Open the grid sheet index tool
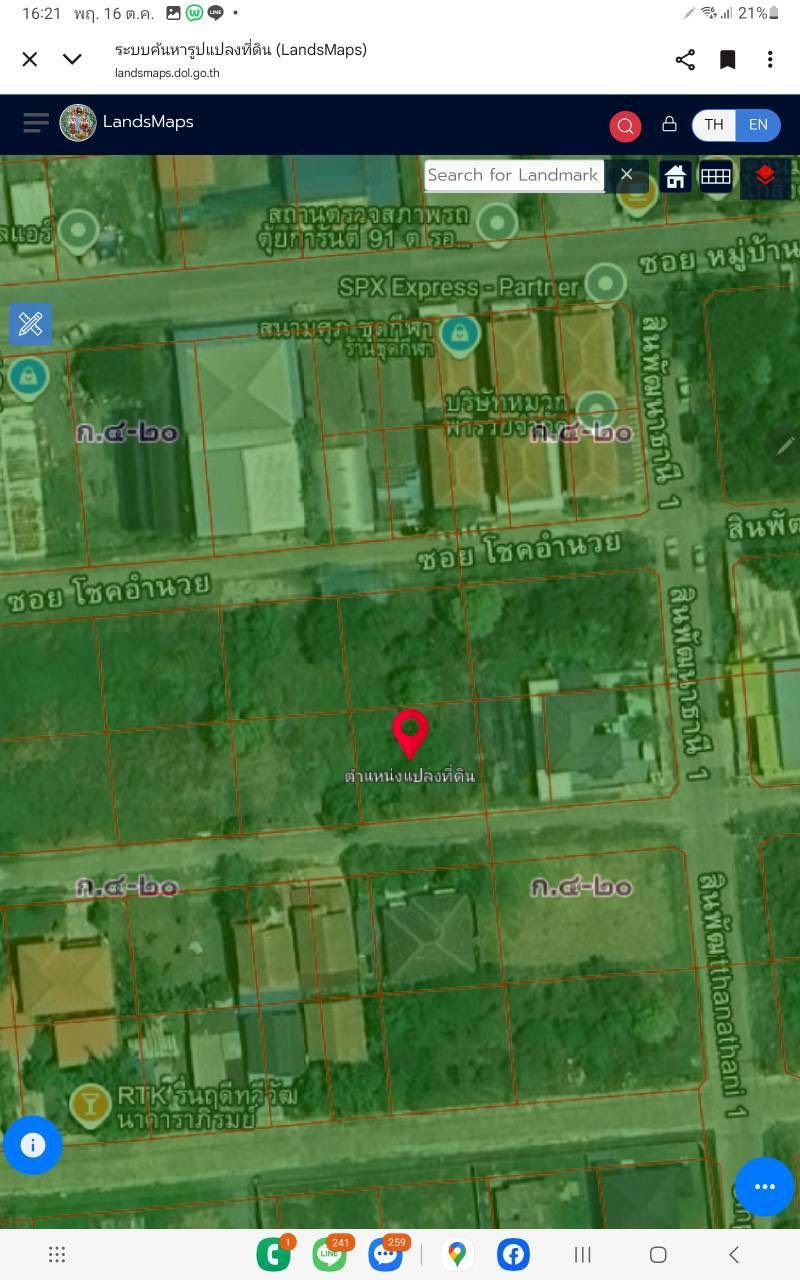The width and height of the screenshot is (800, 1280). [x=716, y=177]
